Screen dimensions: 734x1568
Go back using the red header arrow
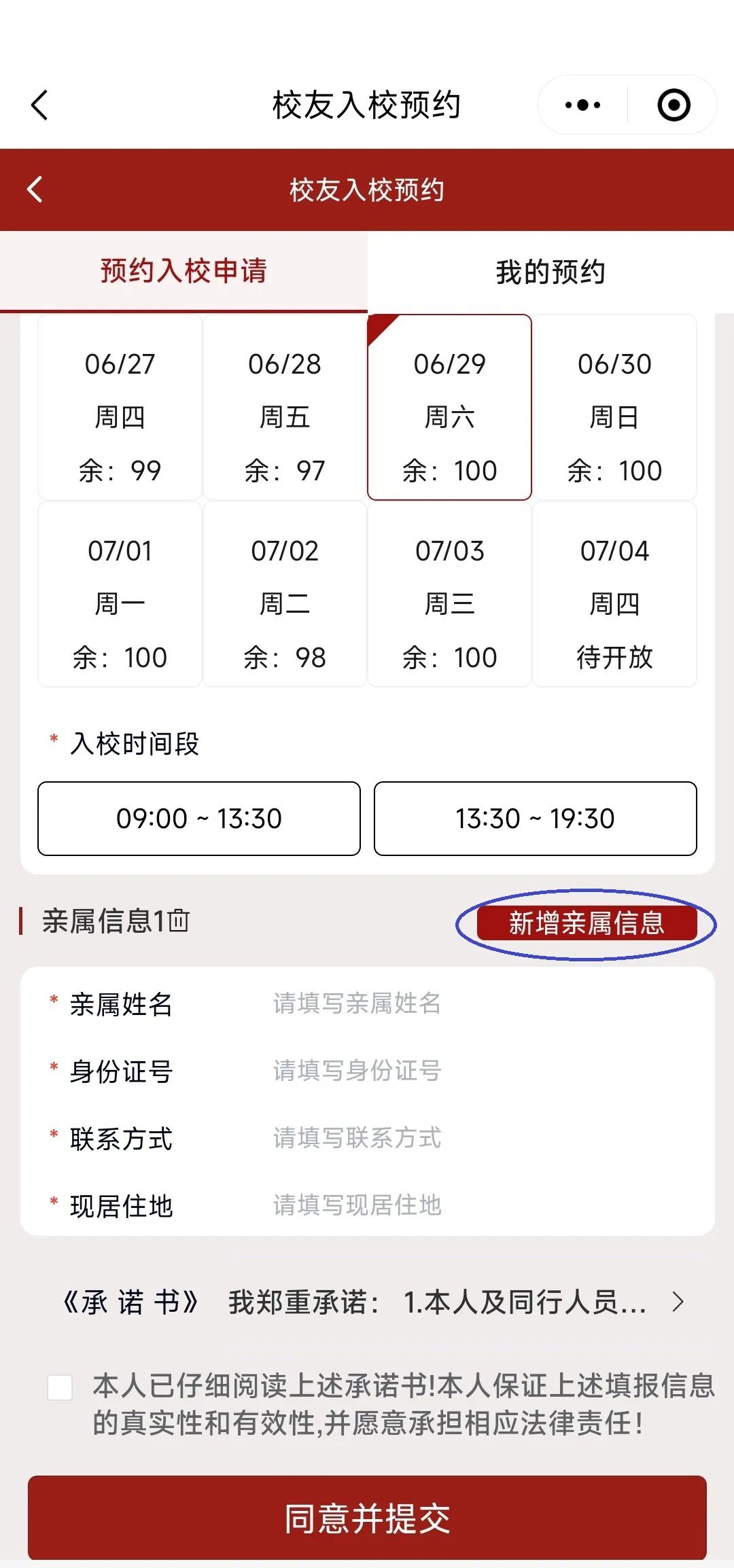35,190
